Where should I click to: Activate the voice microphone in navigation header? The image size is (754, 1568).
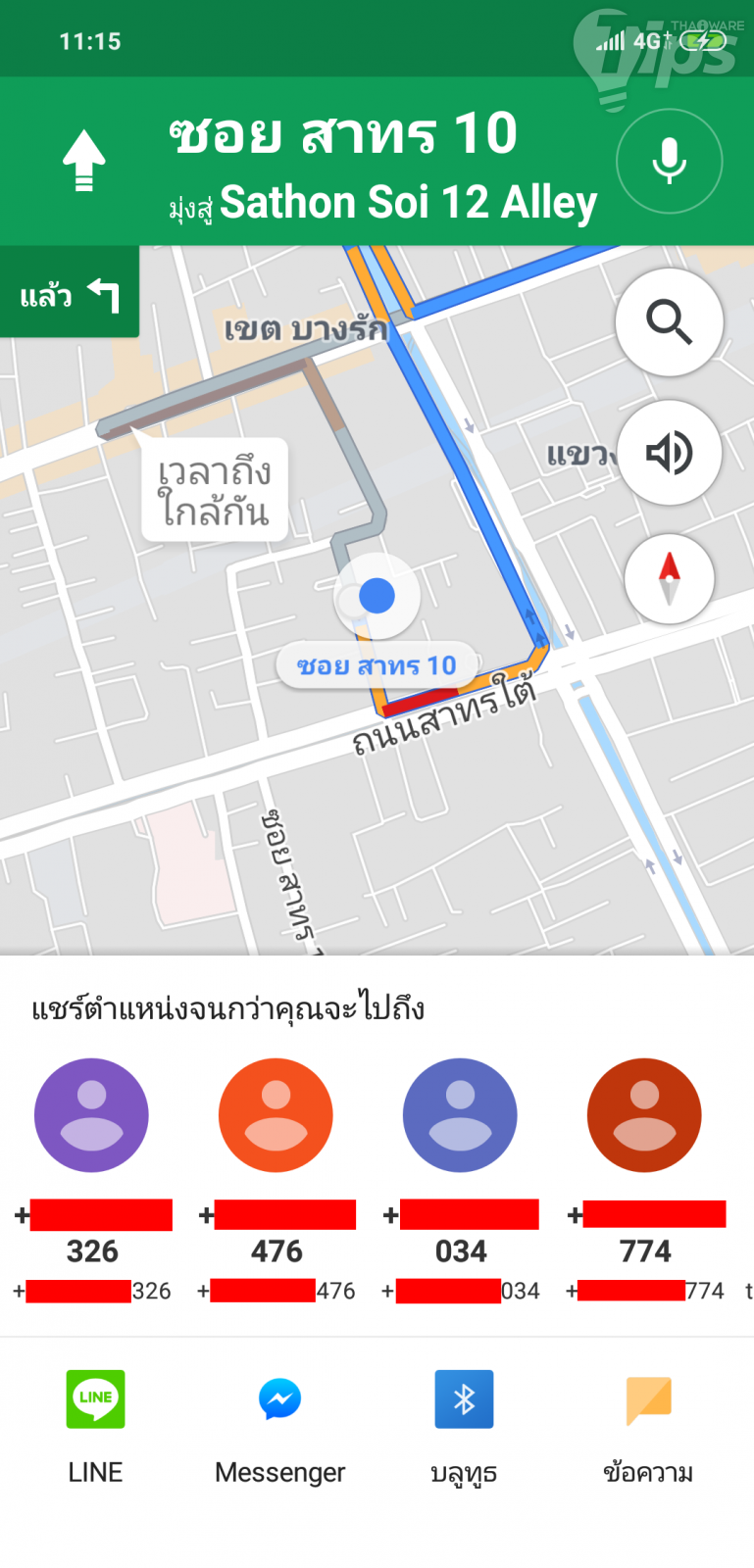click(670, 161)
